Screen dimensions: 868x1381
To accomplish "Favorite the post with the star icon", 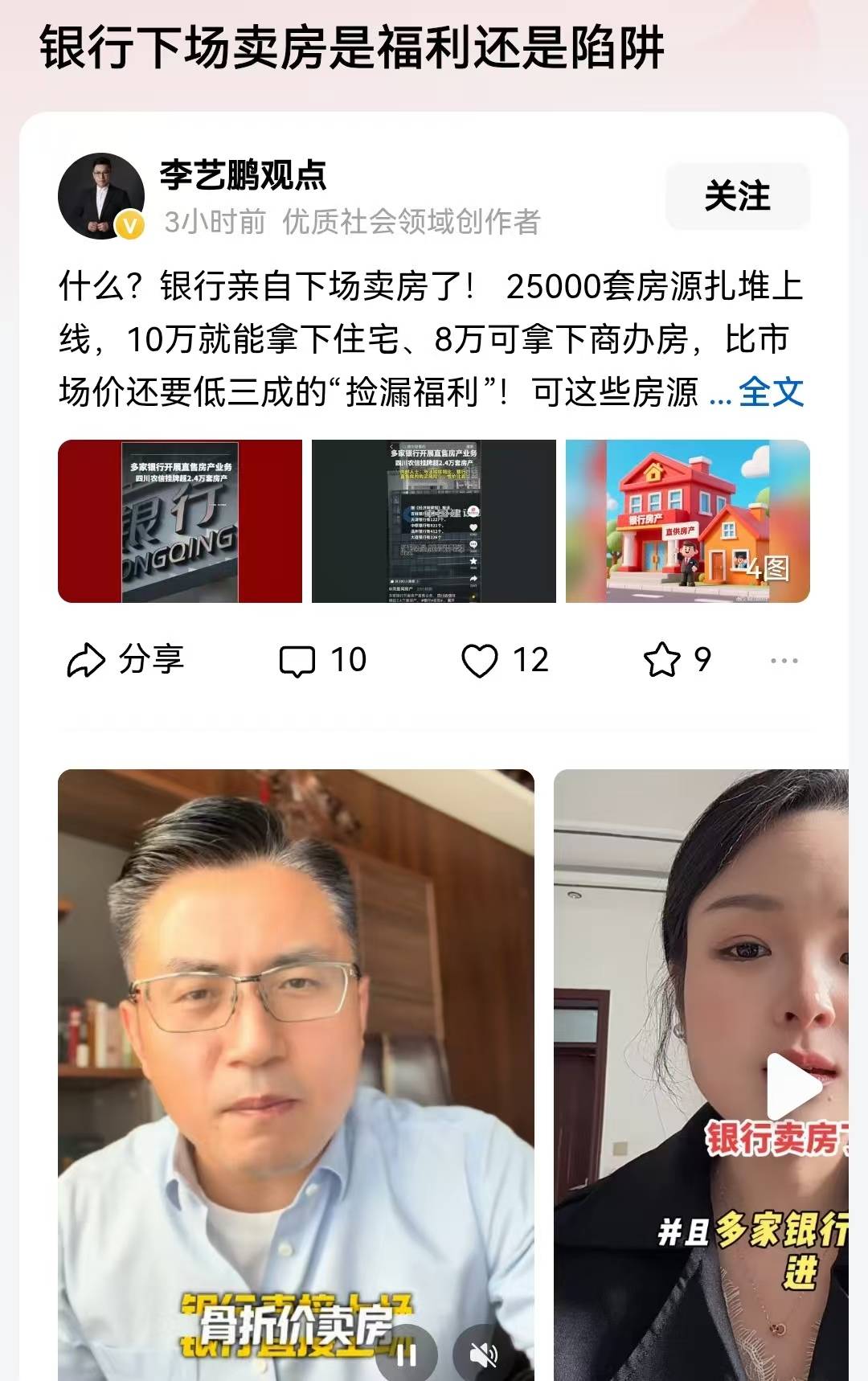I will coord(677,660).
